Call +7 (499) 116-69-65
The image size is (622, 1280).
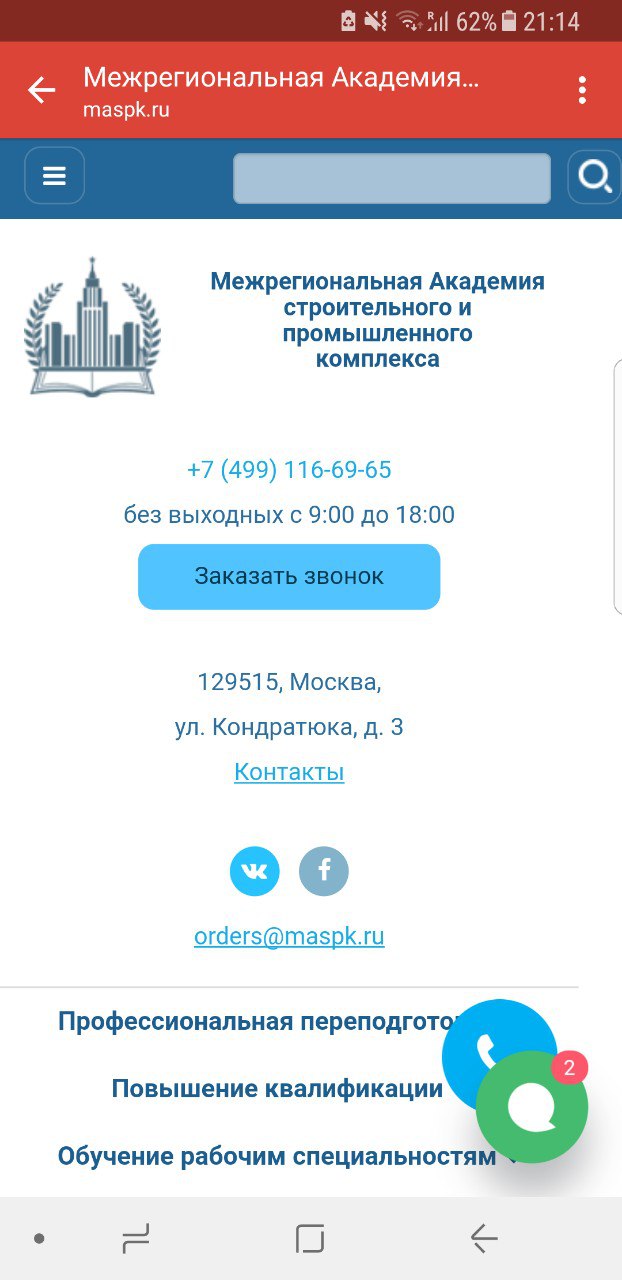click(289, 470)
